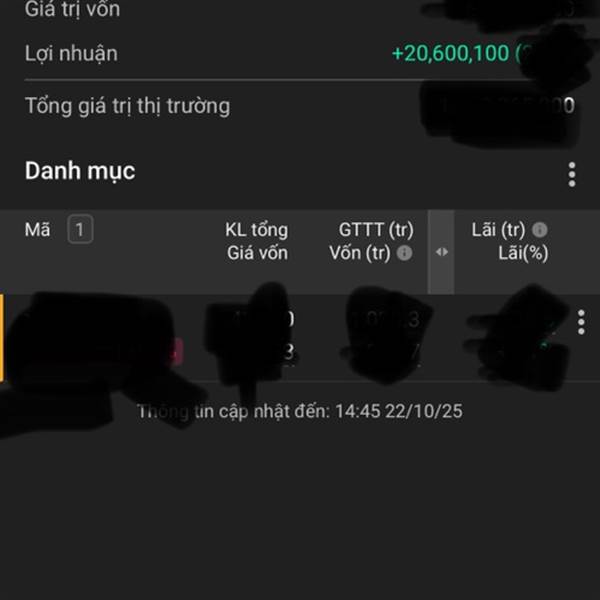Tap the column switch arrows in table header
The image size is (600, 600).
point(442,252)
